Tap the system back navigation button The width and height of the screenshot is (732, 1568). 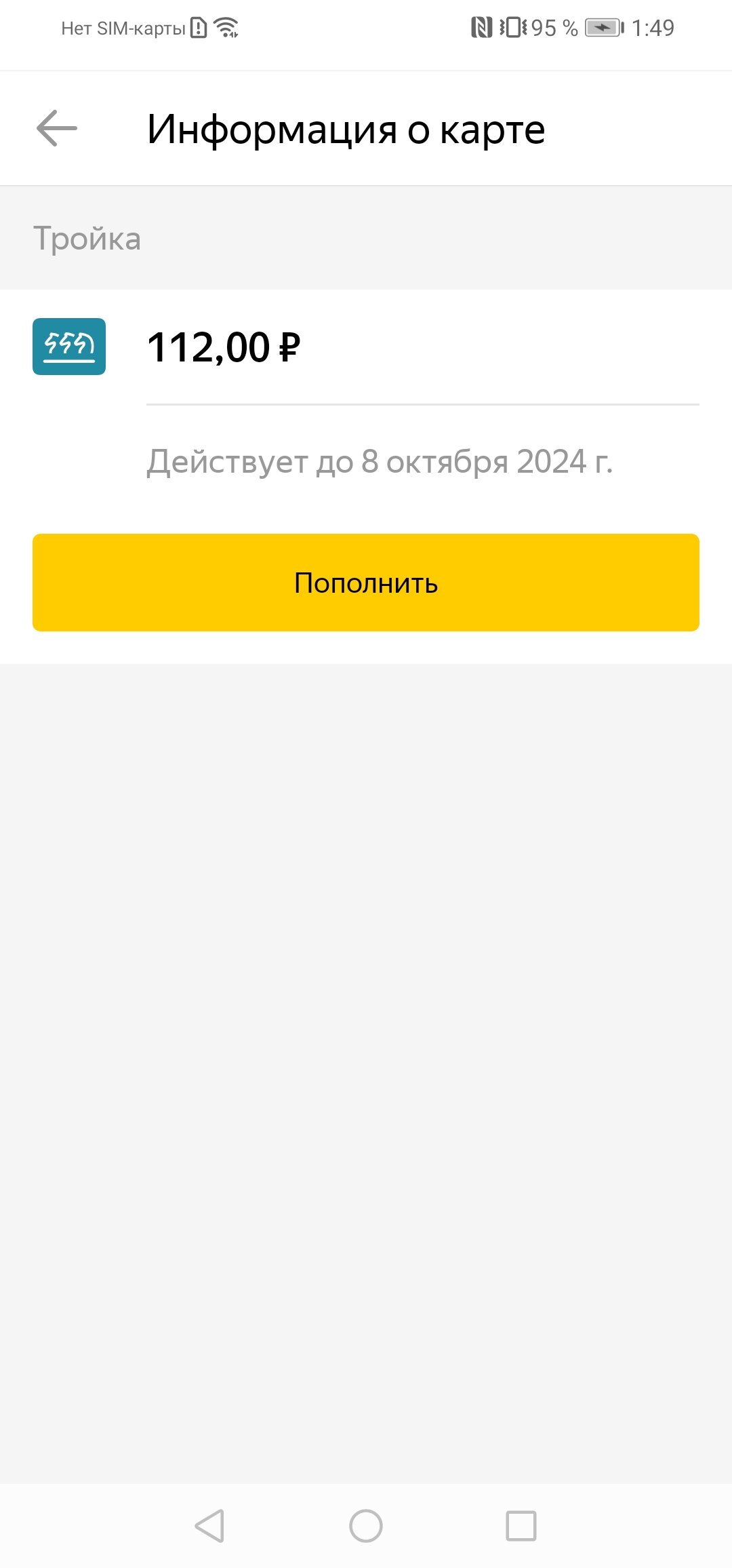209,1526
